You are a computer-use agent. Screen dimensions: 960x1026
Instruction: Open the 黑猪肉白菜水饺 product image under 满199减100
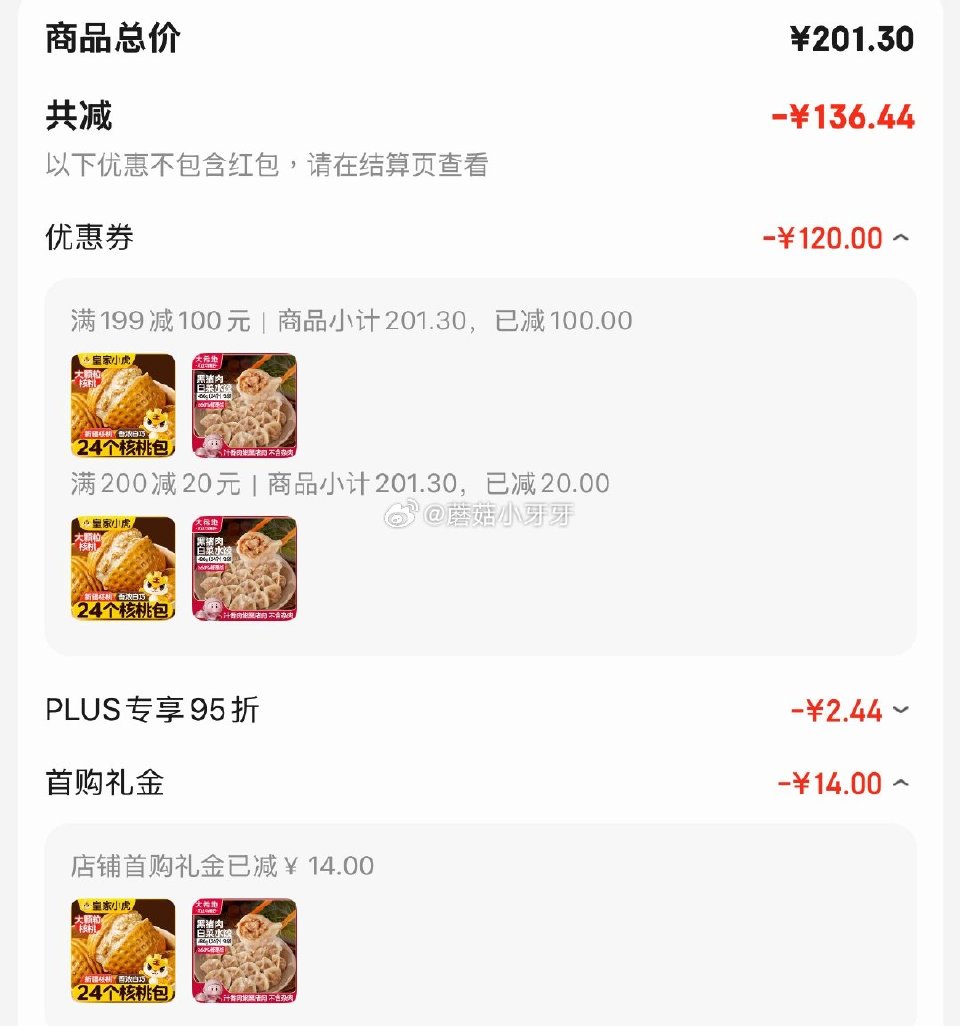(243, 405)
